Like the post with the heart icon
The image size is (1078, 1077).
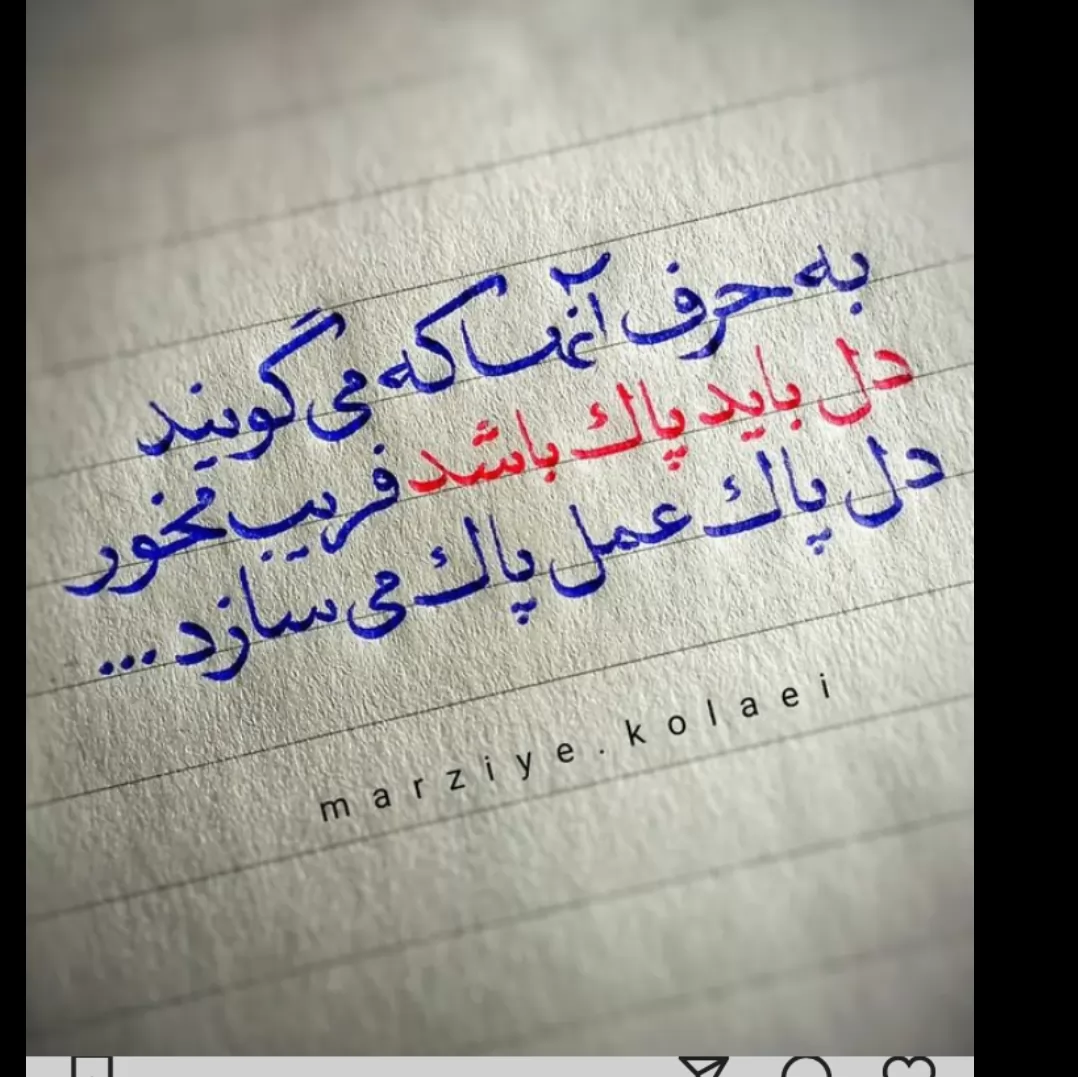click(908, 1068)
